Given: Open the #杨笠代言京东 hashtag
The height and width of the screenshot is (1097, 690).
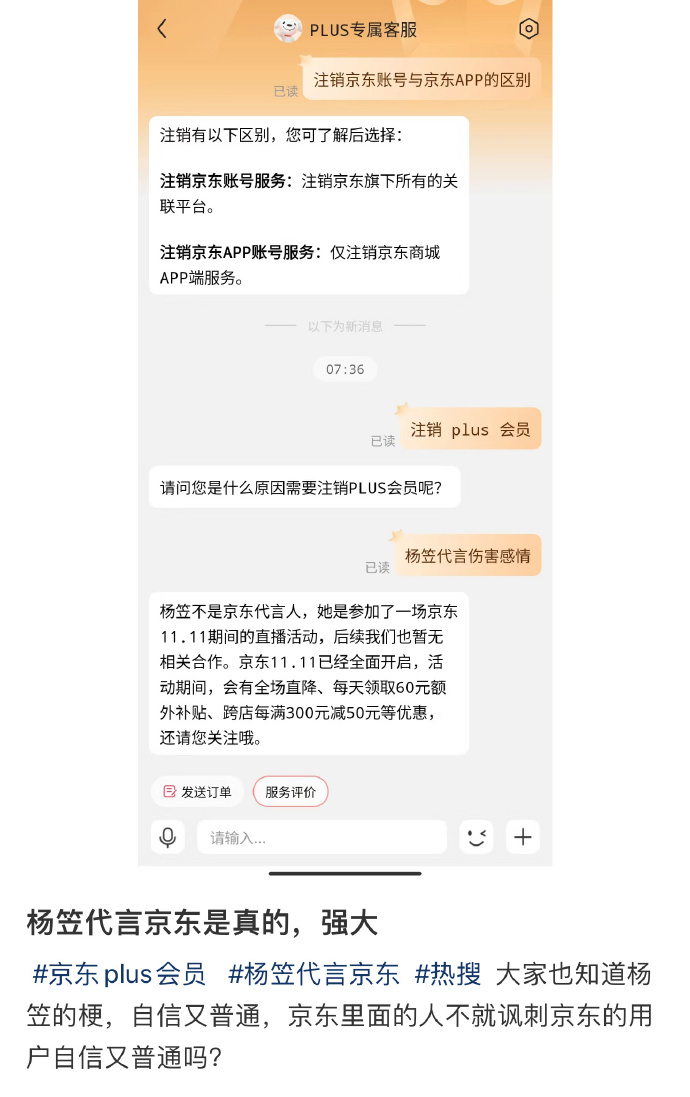Looking at the screenshot, I should pyautogui.click(x=314, y=973).
